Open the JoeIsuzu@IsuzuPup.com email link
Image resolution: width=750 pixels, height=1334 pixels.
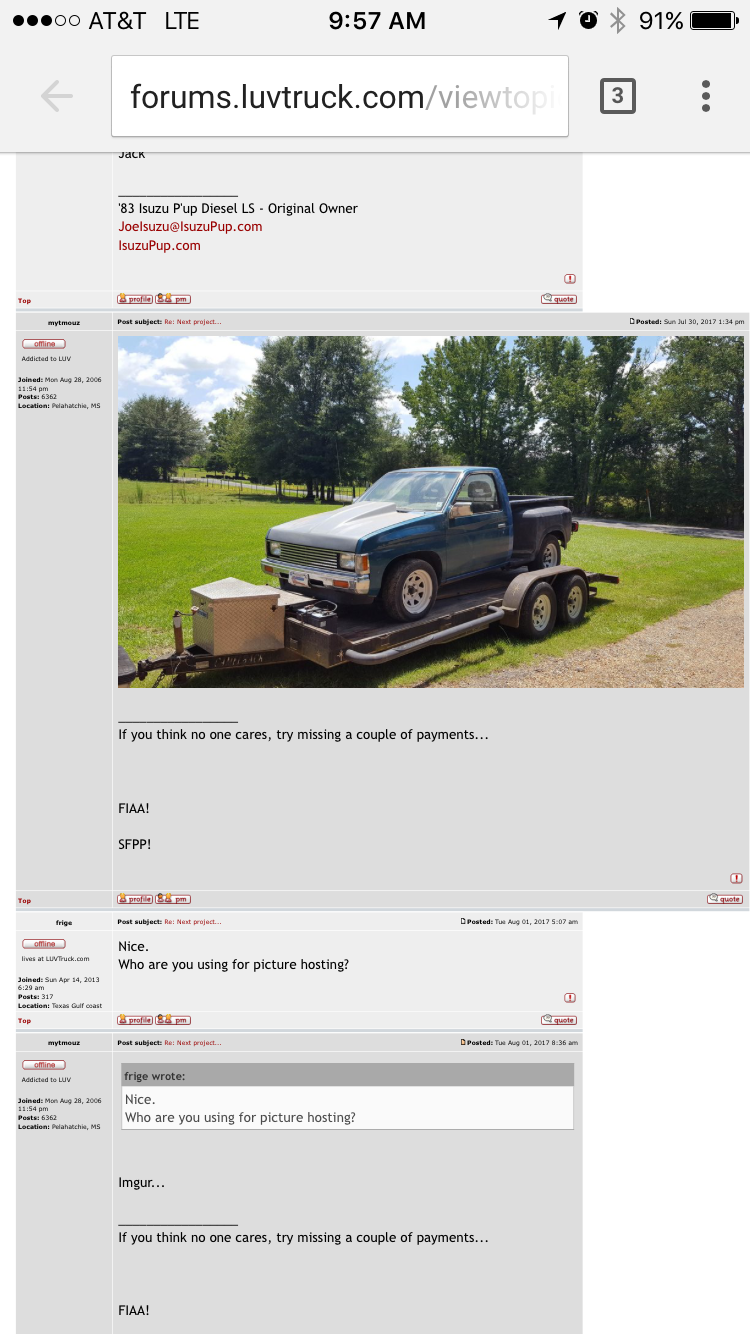tap(190, 227)
